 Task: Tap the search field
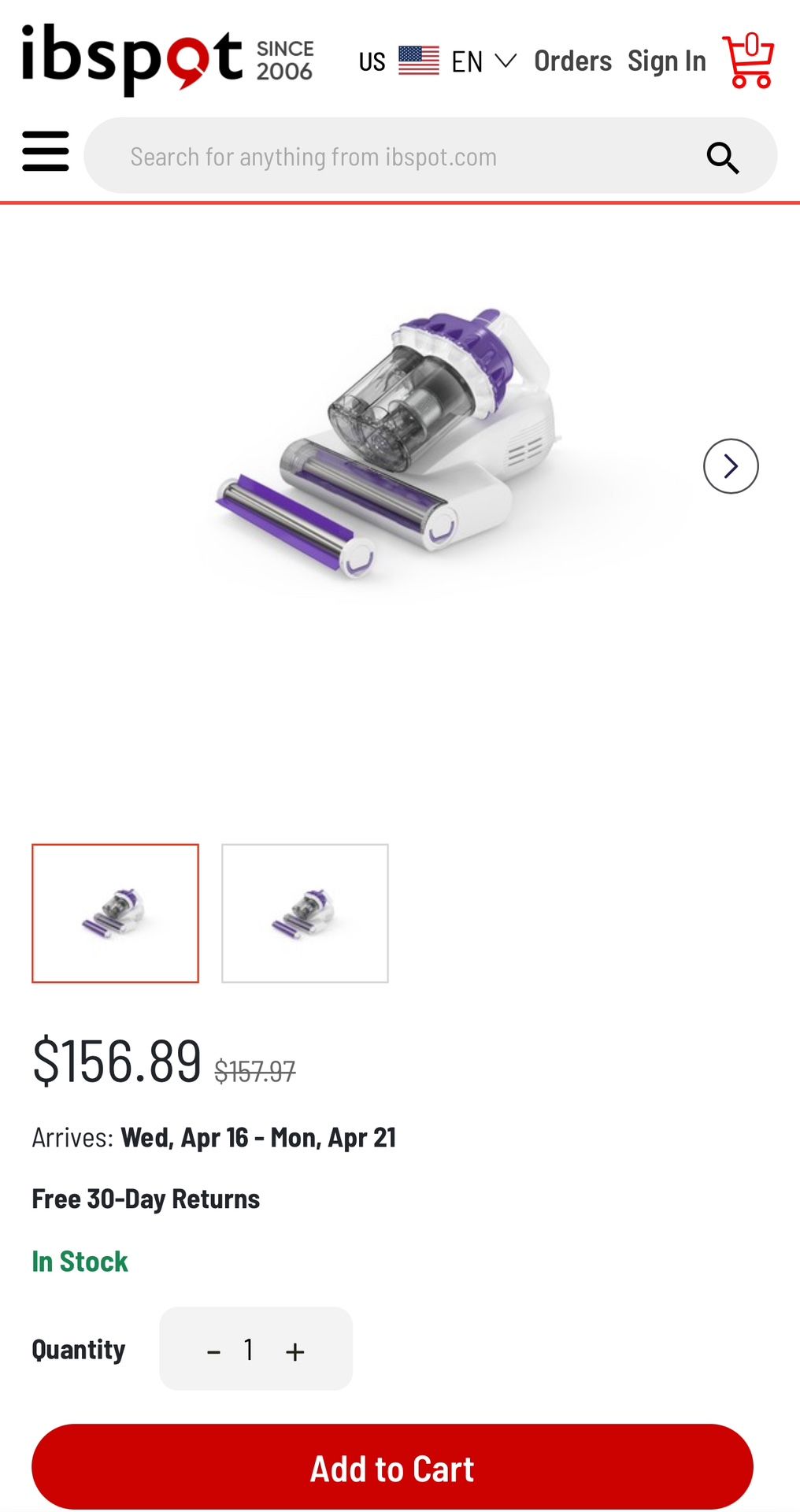(394, 156)
